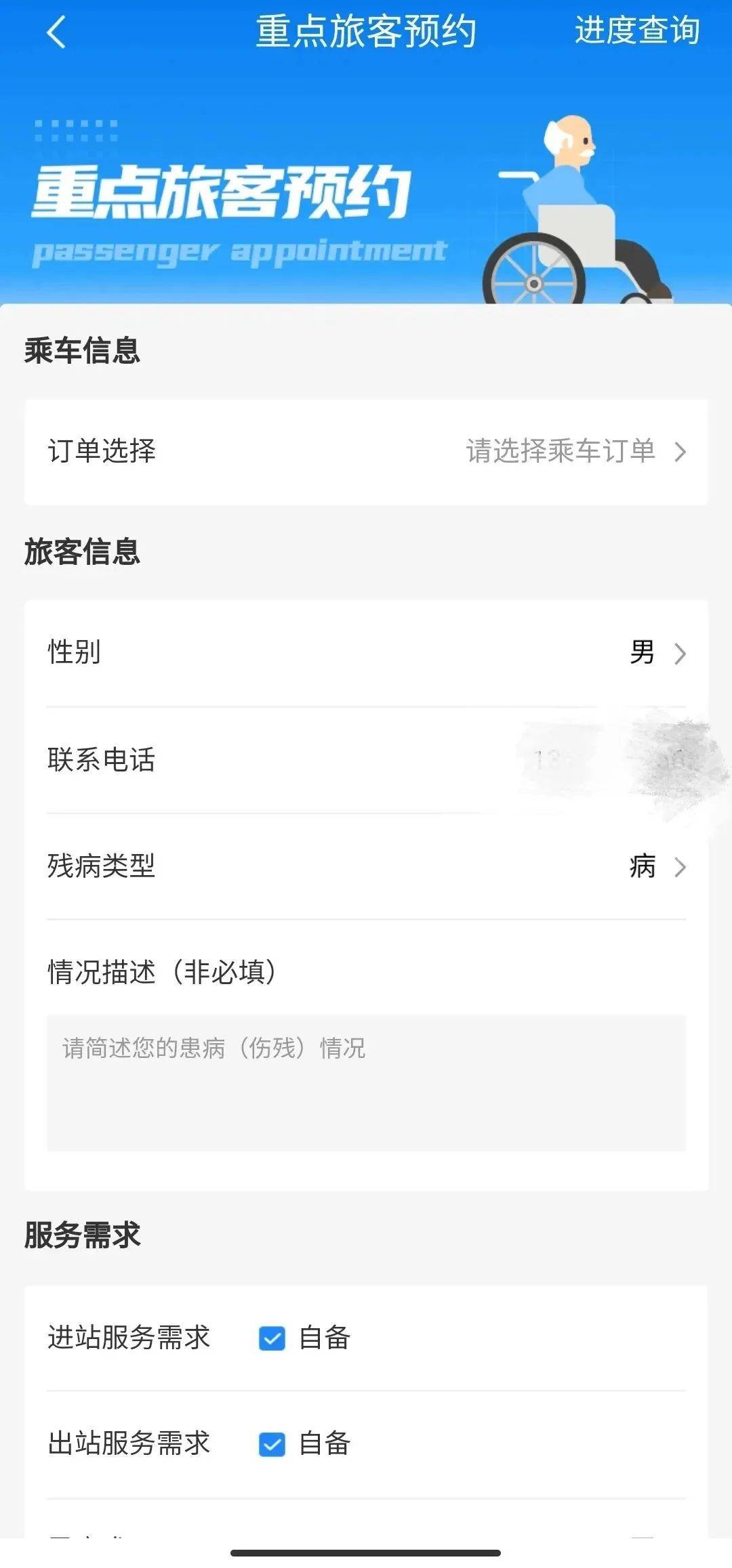Tap the 情况描述 description text area
The height and width of the screenshot is (1568, 732).
click(x=366, y=1080)
